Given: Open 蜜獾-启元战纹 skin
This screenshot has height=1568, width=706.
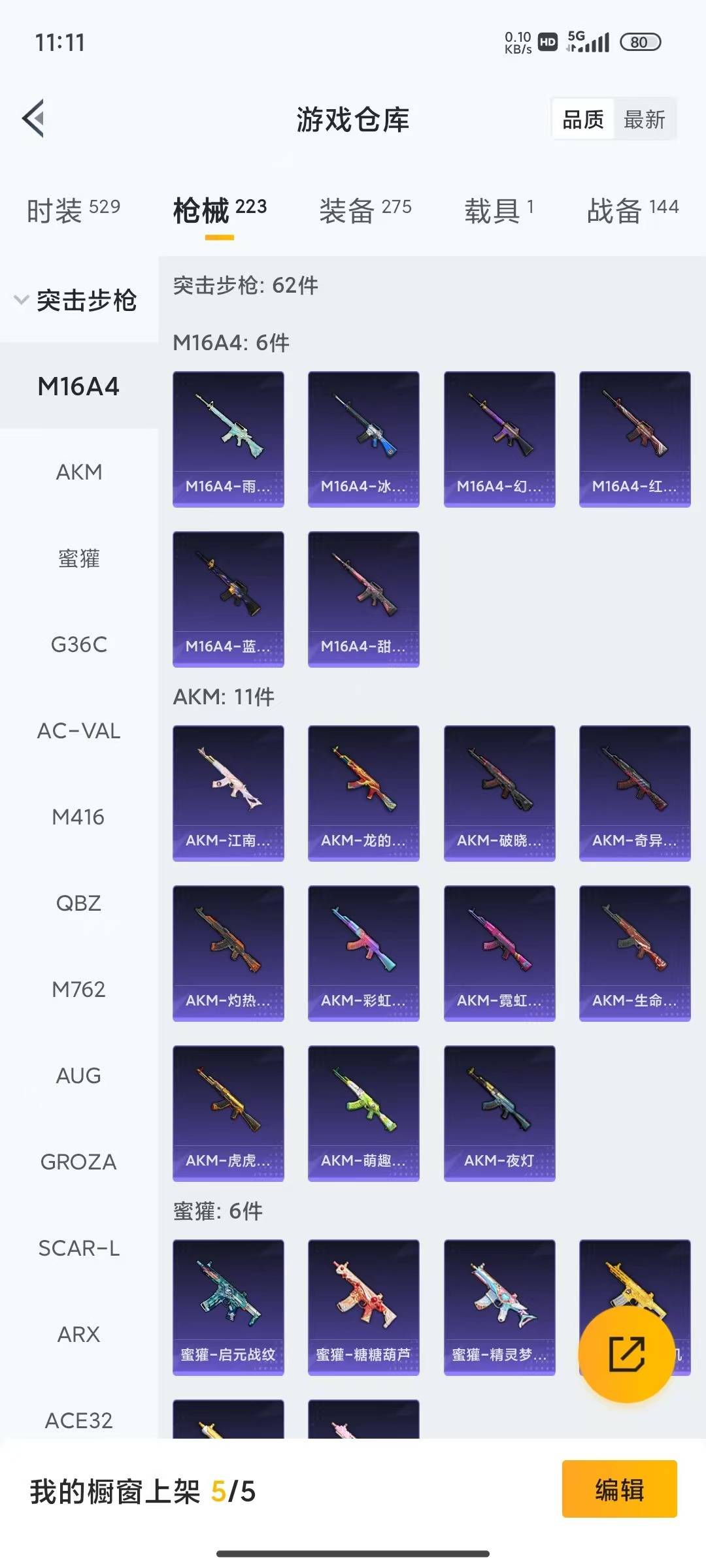Looking at the screenshot, I should [x=228, y=1307].
